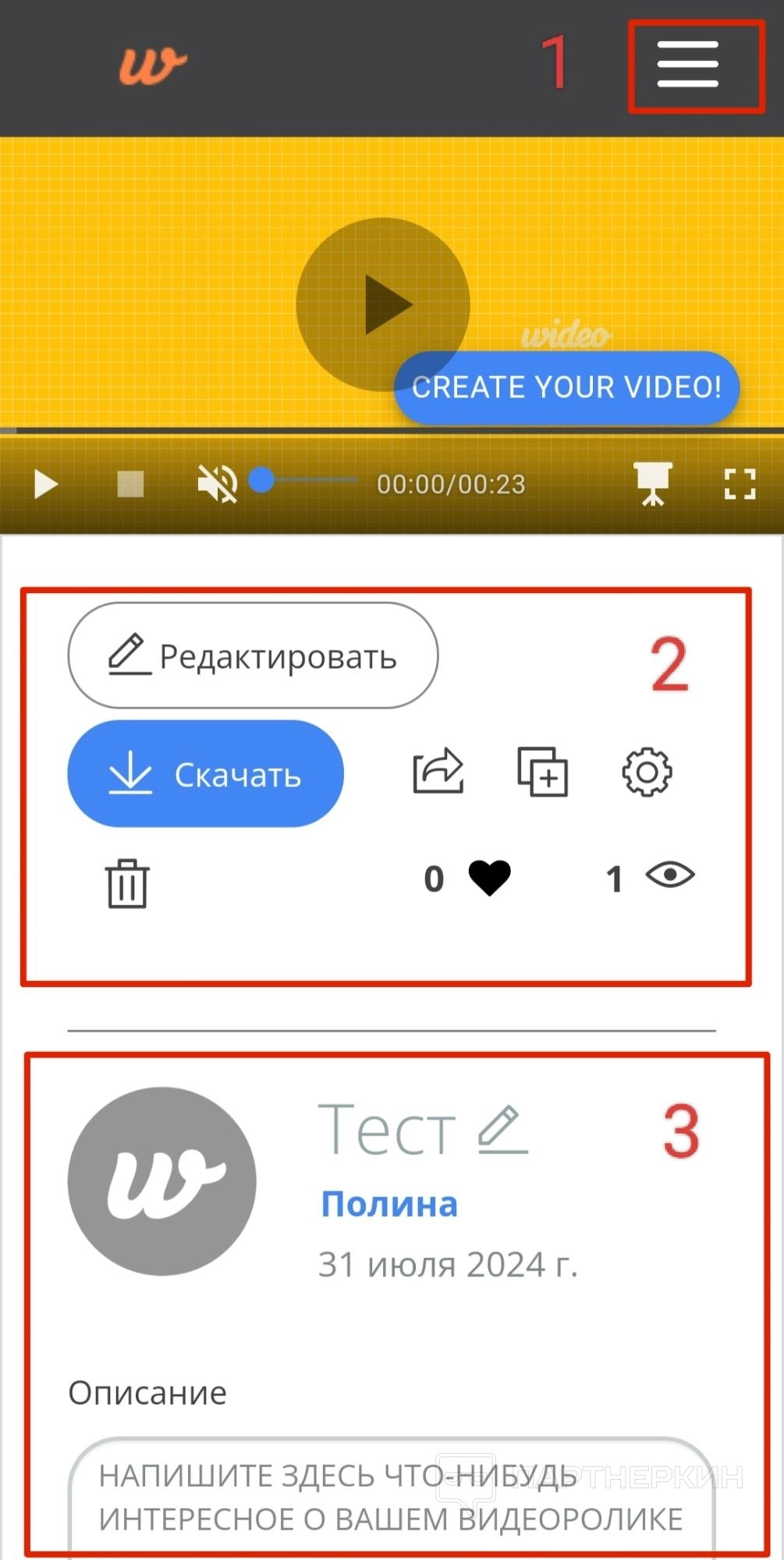
Task: Enter fullscreen mode
Action: point(740,484)
